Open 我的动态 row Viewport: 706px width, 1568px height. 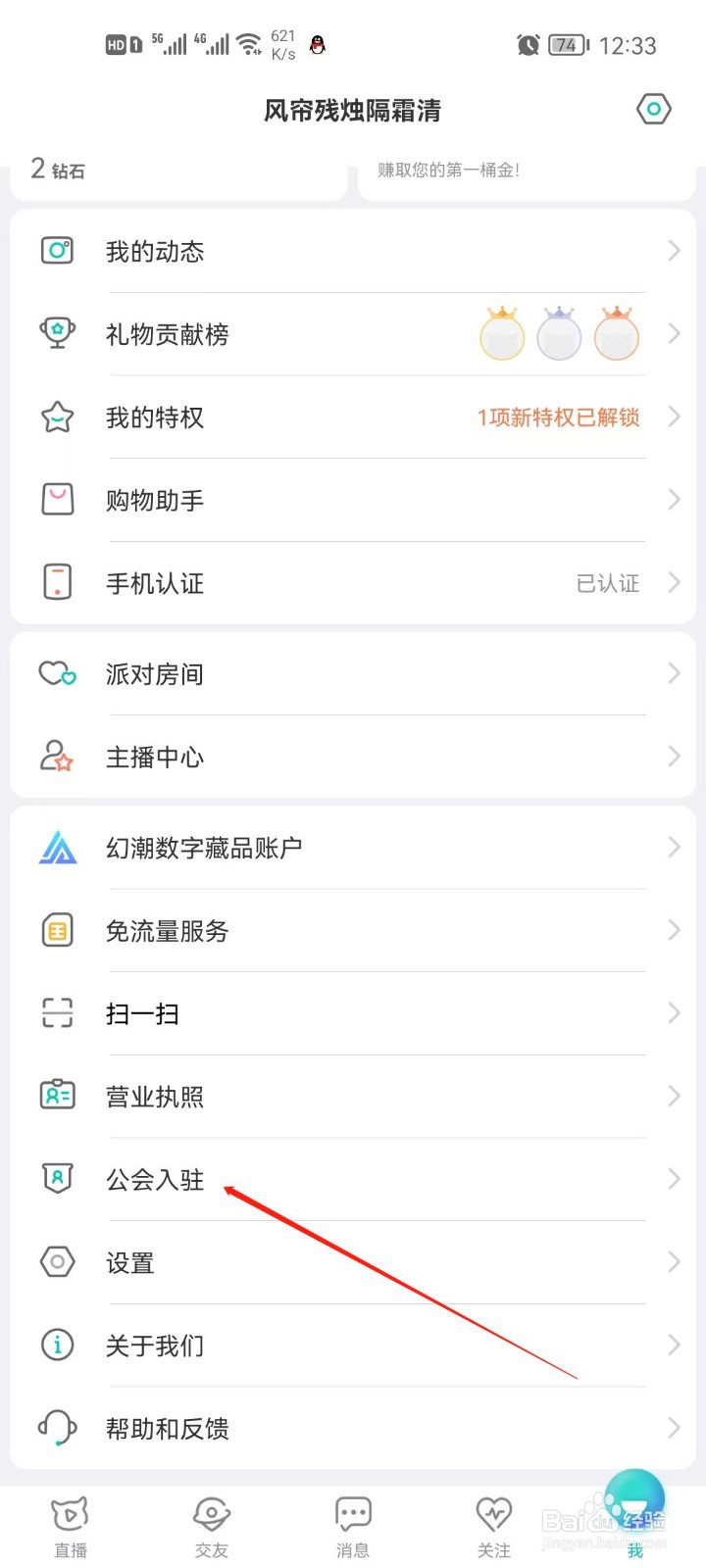353,251
